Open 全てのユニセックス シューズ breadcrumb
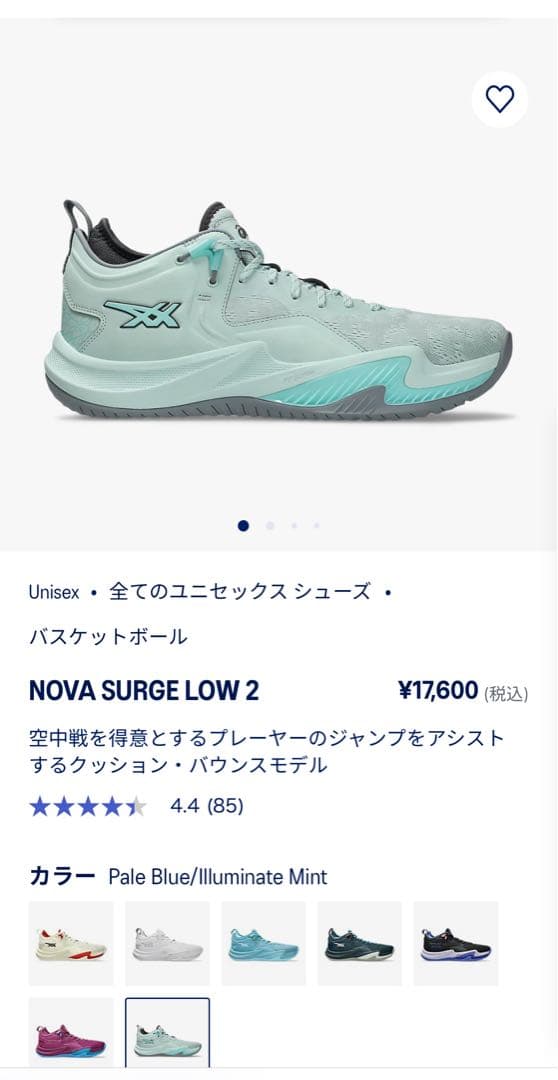This screenshot has width=558, height=1080. point(239,592)
